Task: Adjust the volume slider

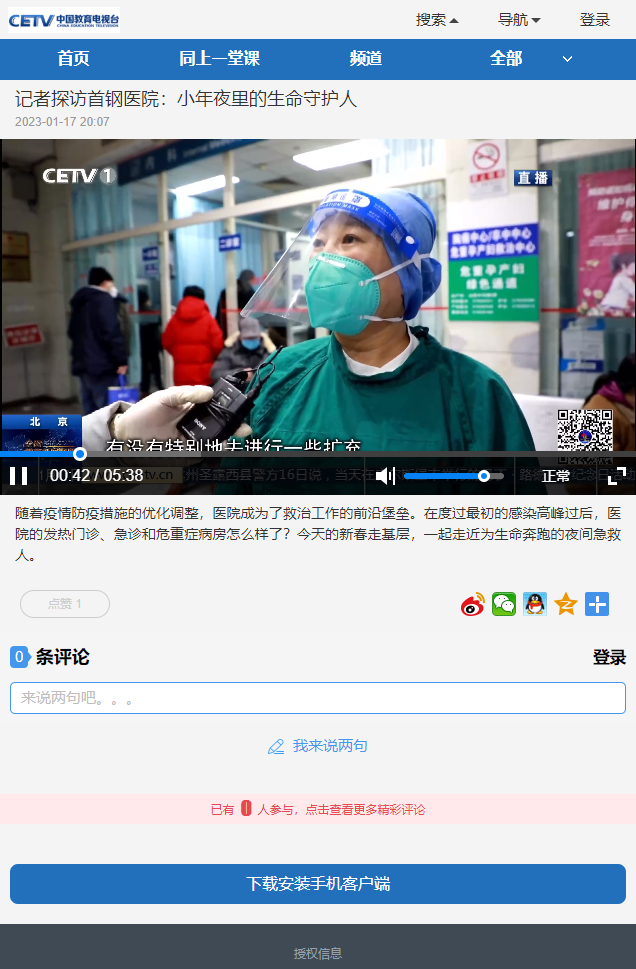Action: click(453, 476)
